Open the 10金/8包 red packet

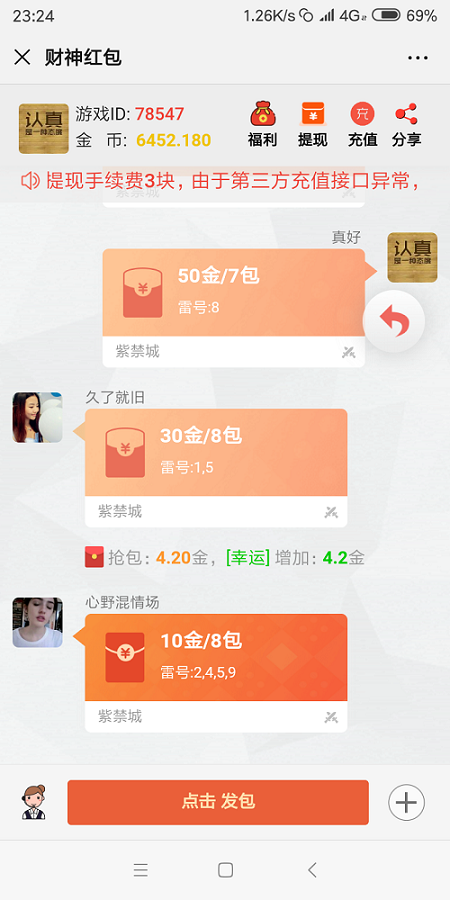click(x=216, y=673)
